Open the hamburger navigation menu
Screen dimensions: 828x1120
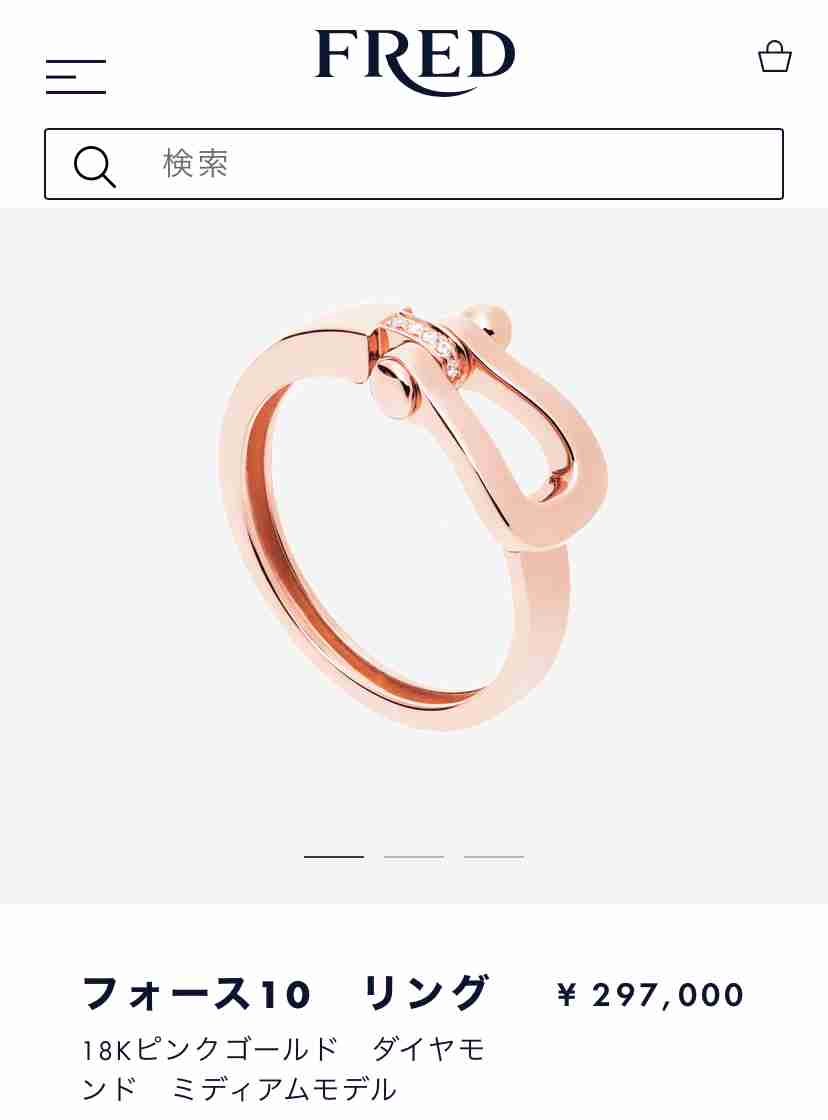(76, 77)
